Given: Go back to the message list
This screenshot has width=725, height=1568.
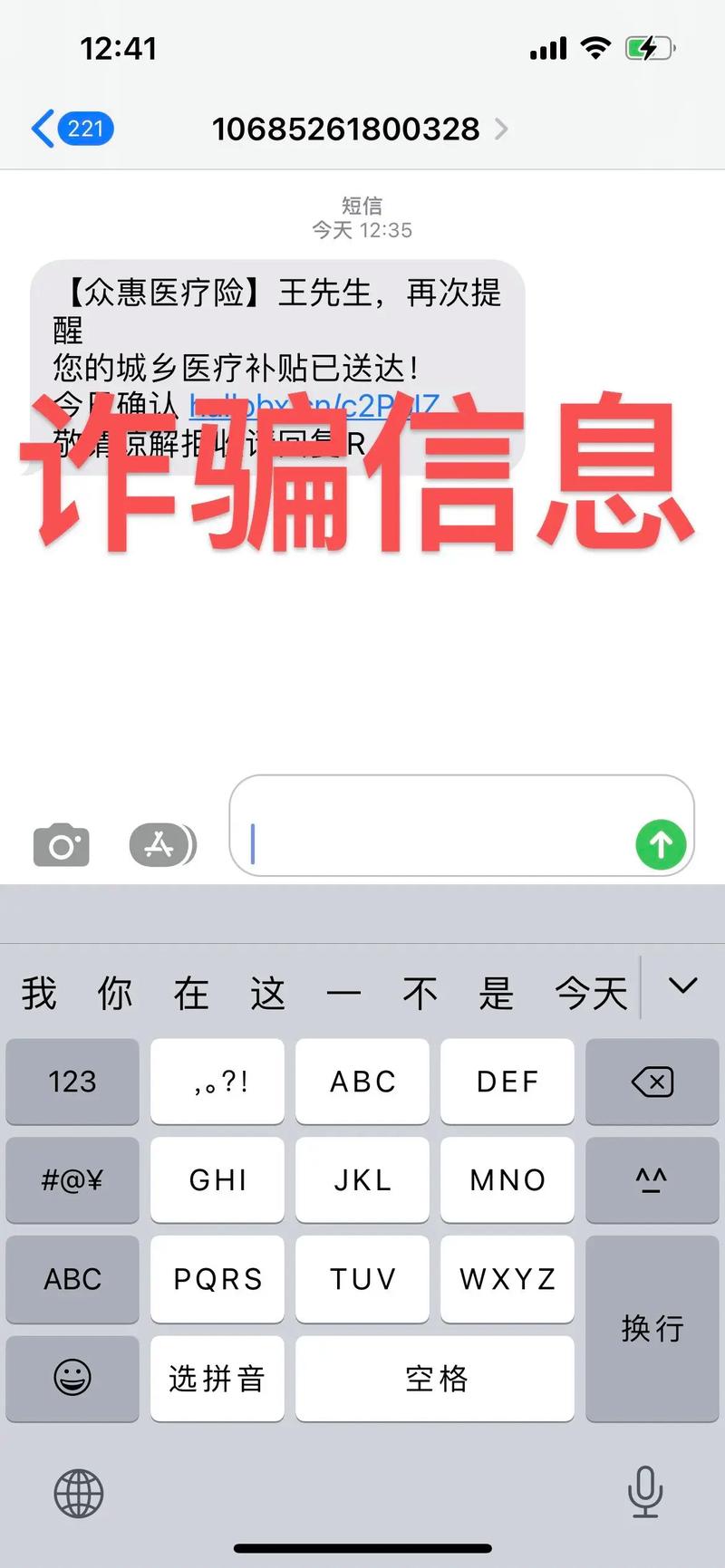Looking at the screenshot, I should click(71, 129).
